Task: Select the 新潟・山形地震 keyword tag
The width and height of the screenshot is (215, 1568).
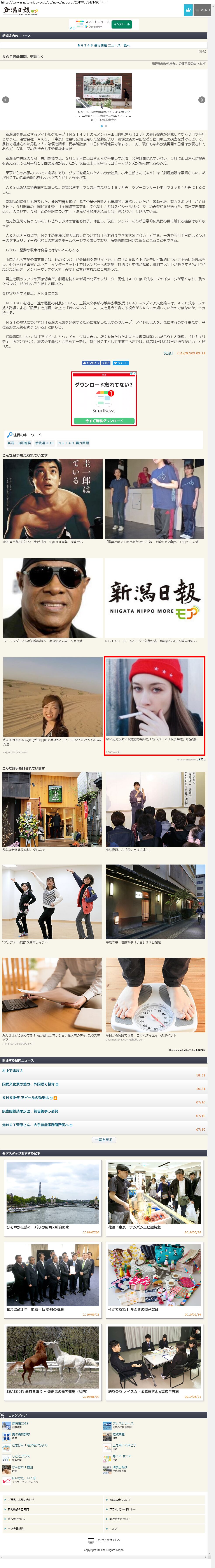Action: tap(19, 443)
